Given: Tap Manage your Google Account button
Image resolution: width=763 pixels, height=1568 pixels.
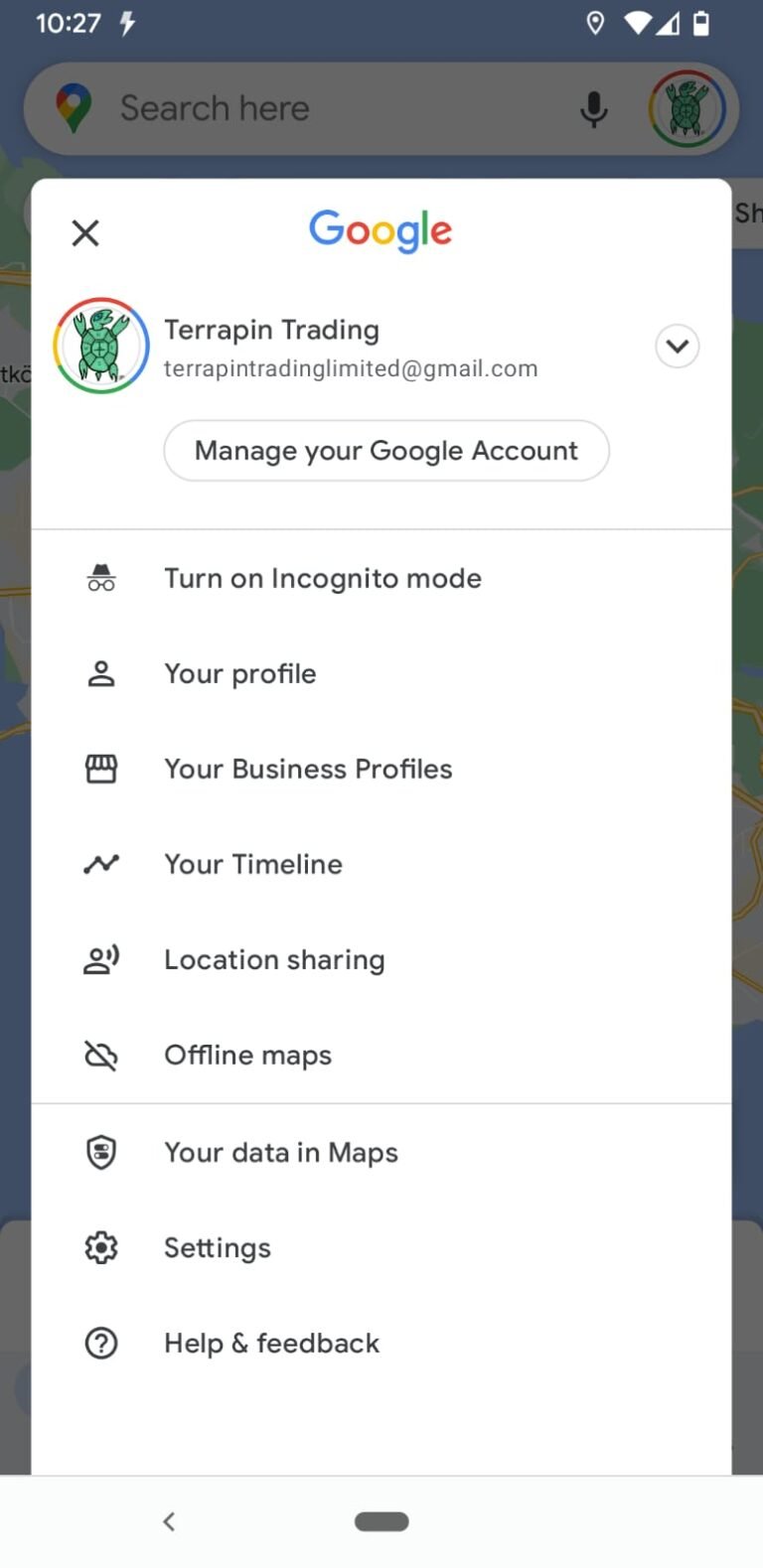Looking at the screenshot, I should click(385, 451).
